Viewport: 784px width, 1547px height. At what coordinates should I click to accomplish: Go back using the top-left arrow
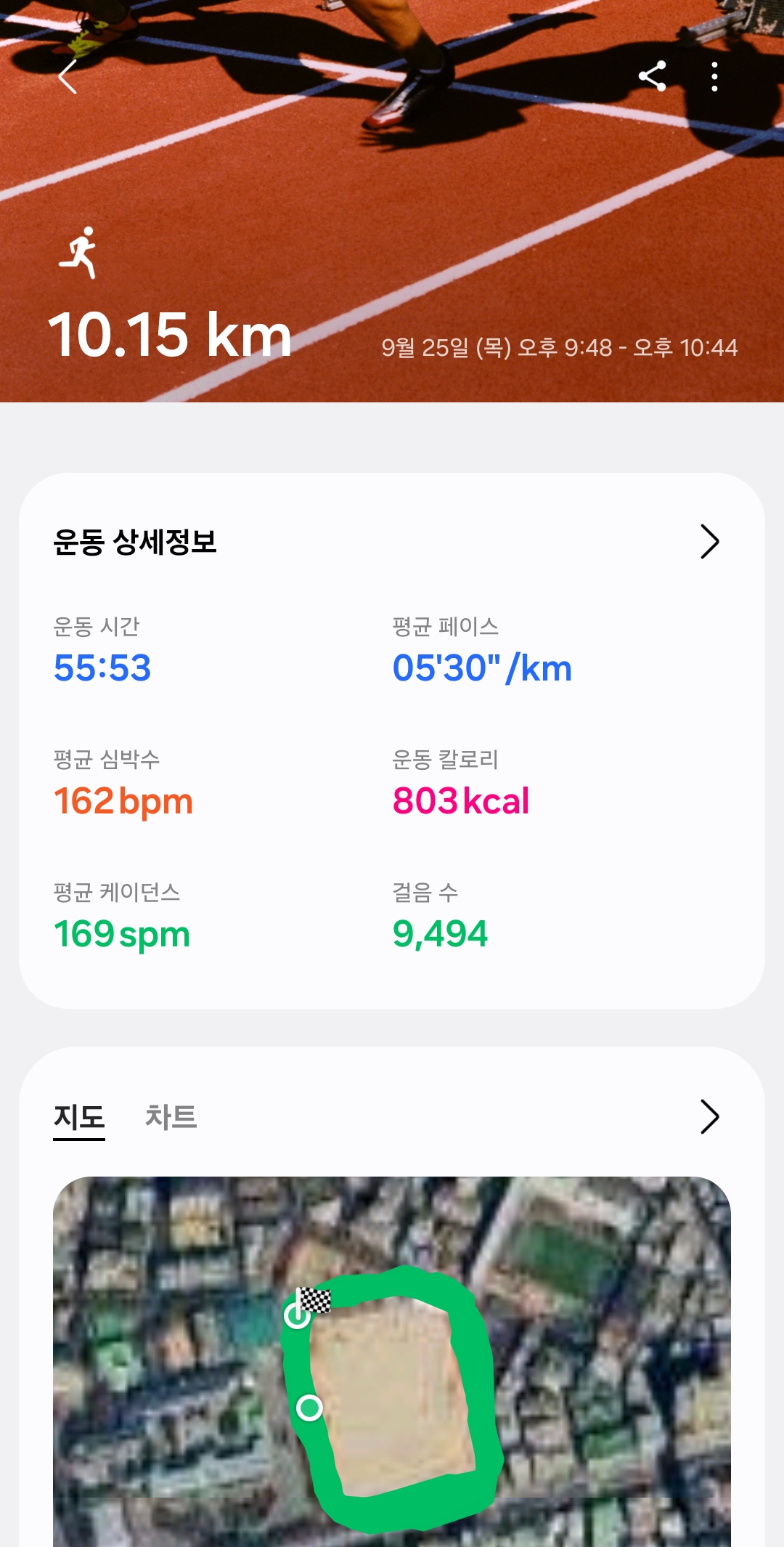point(68,77)
